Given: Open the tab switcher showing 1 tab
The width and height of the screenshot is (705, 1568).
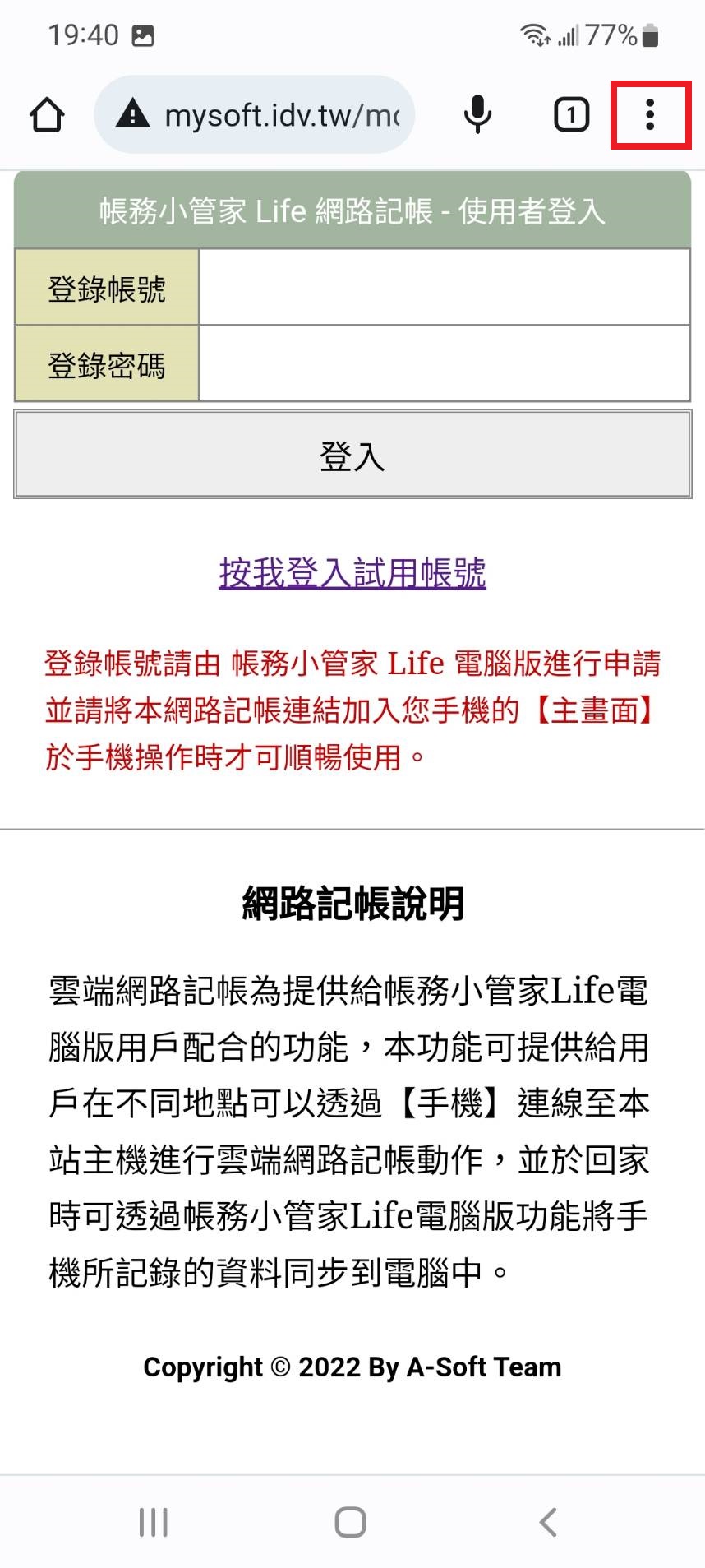Looking at the screenshot, I should (x=571, y=115).
